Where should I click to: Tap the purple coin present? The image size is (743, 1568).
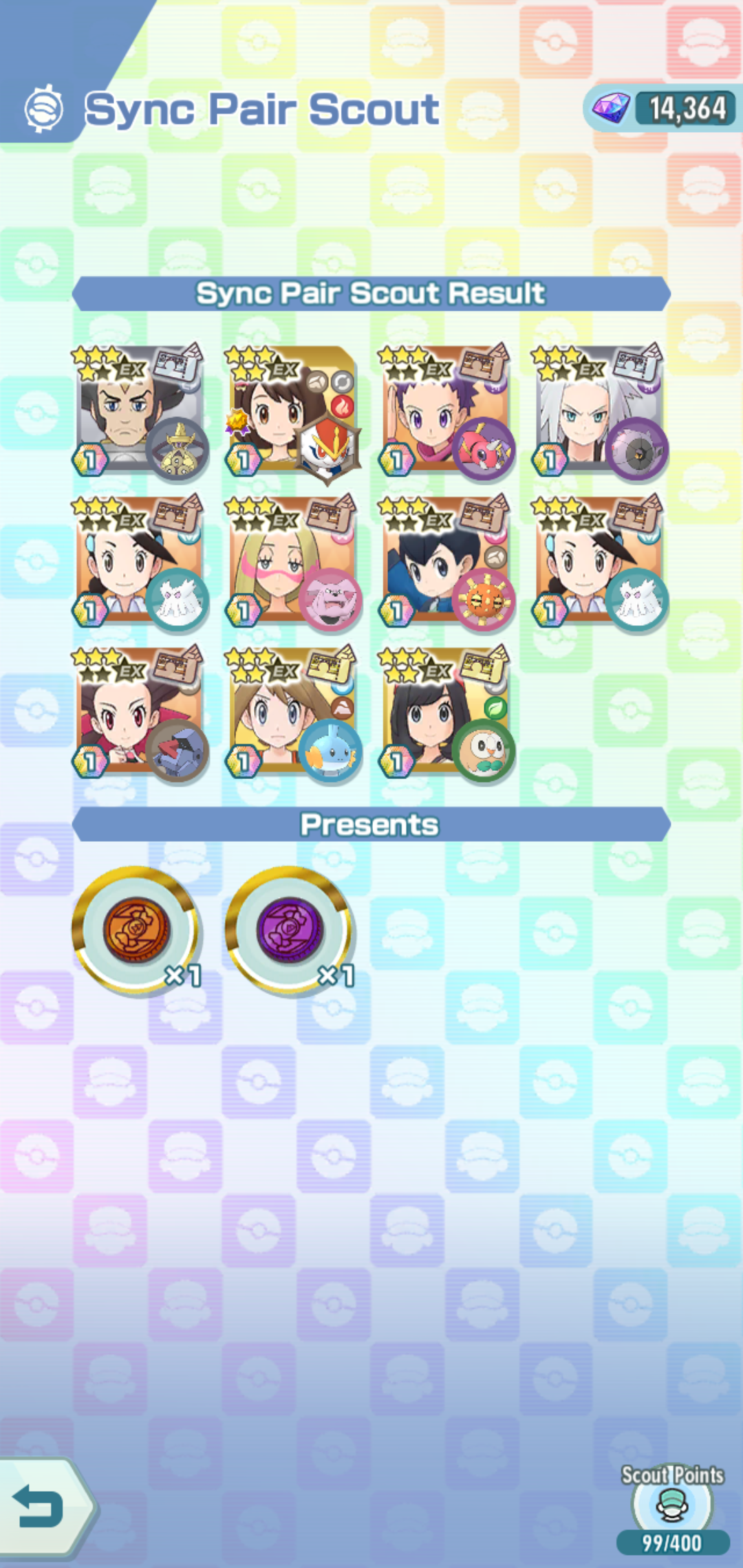click(x=290, y=930)
